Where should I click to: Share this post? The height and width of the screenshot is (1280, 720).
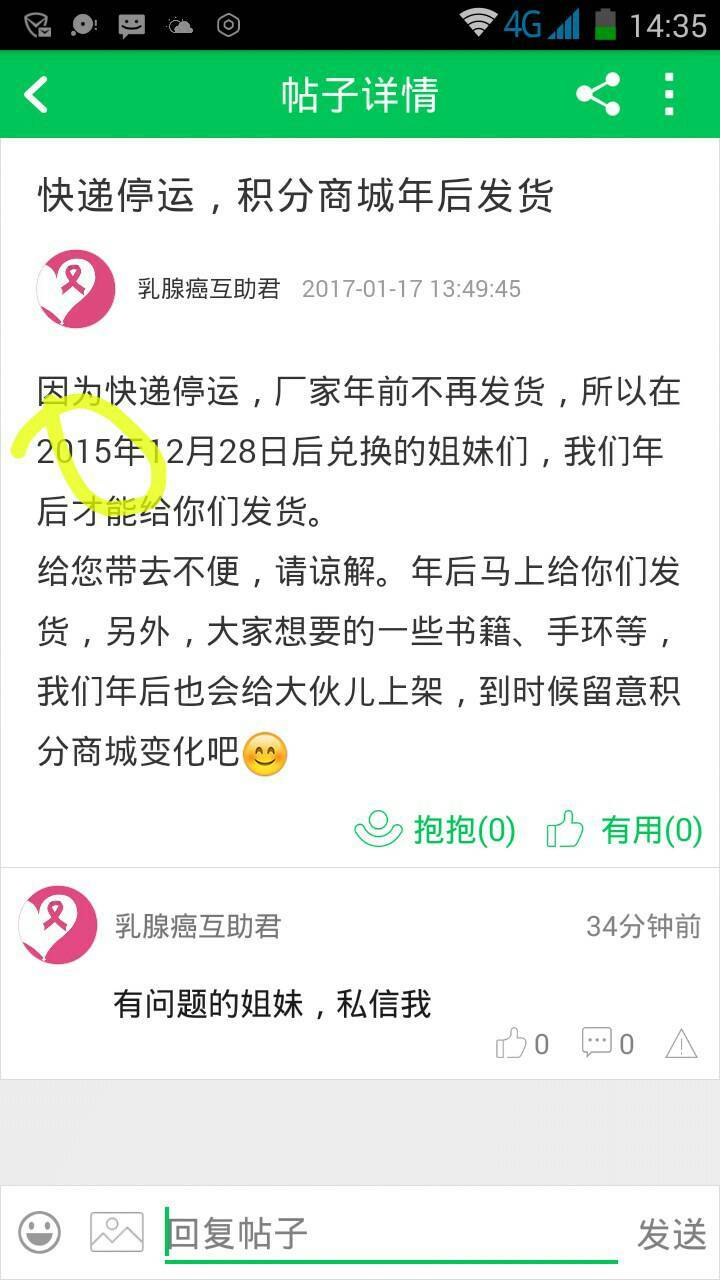point(598,96)
